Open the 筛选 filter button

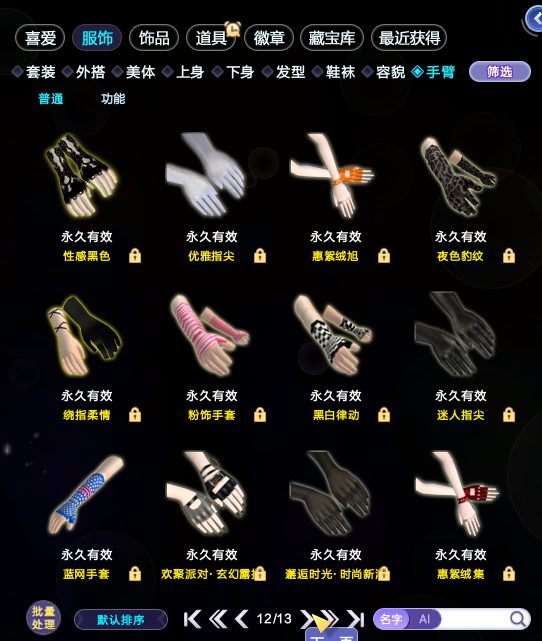coord(499,72)
